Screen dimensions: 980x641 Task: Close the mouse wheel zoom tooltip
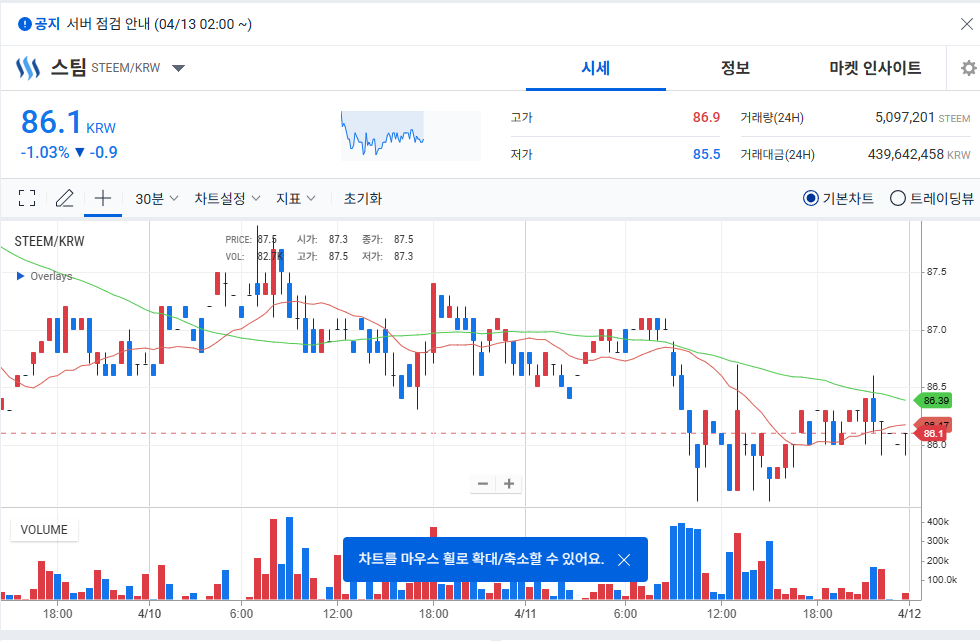624,560
